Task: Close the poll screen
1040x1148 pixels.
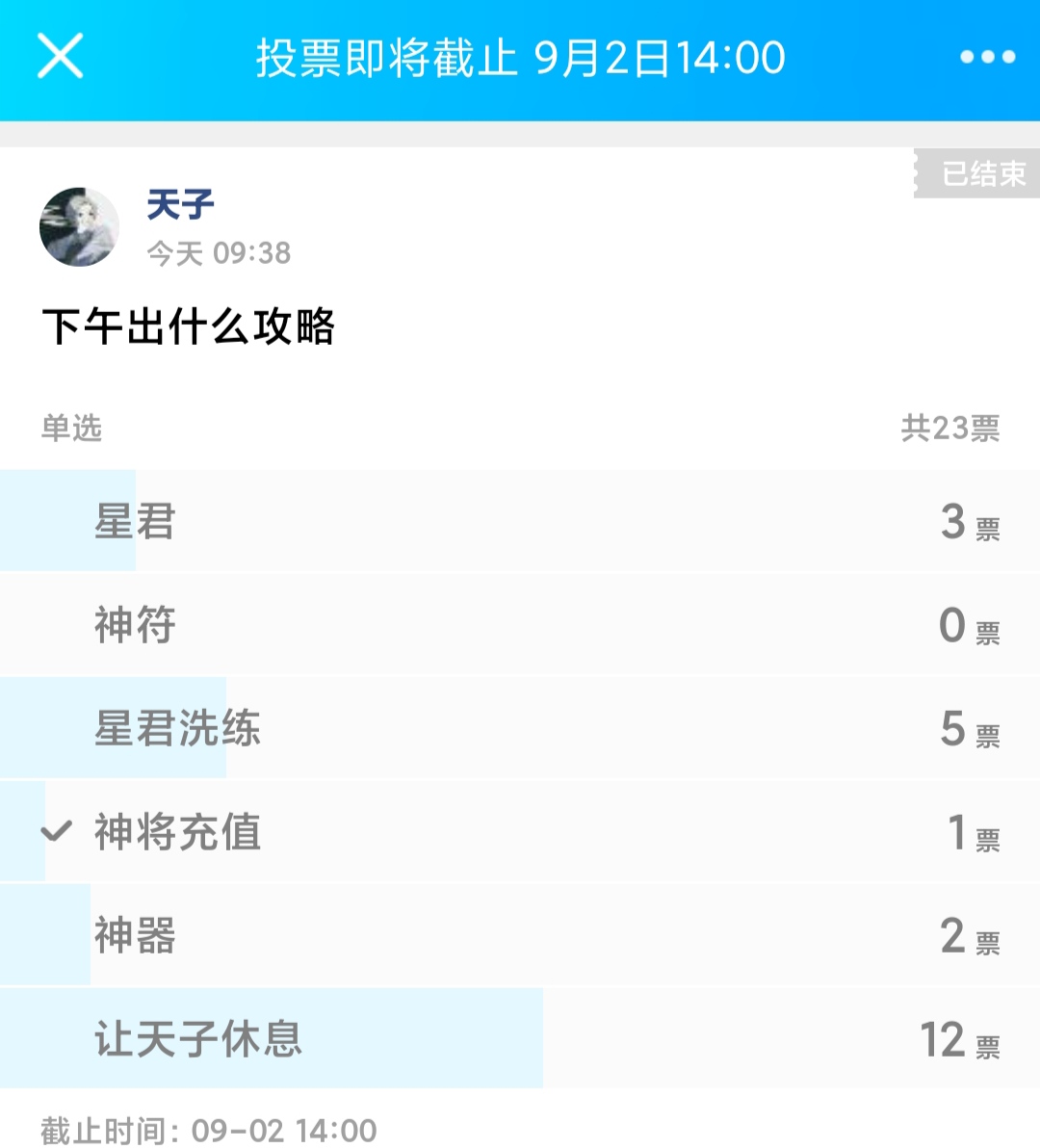Action: coord(60,56)
